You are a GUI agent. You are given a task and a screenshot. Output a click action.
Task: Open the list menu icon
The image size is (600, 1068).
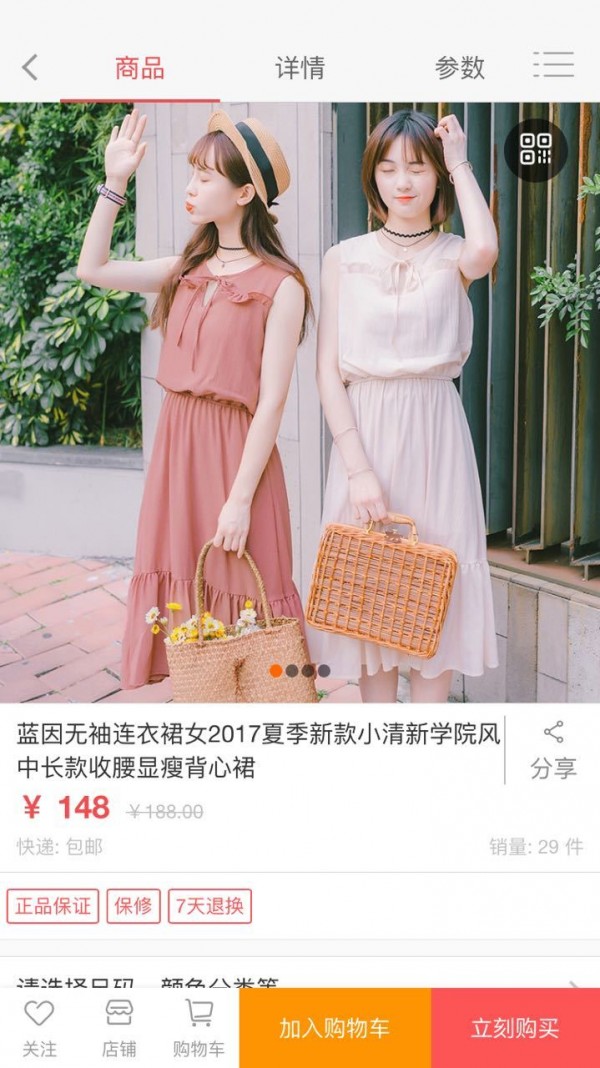pos(553,65)
